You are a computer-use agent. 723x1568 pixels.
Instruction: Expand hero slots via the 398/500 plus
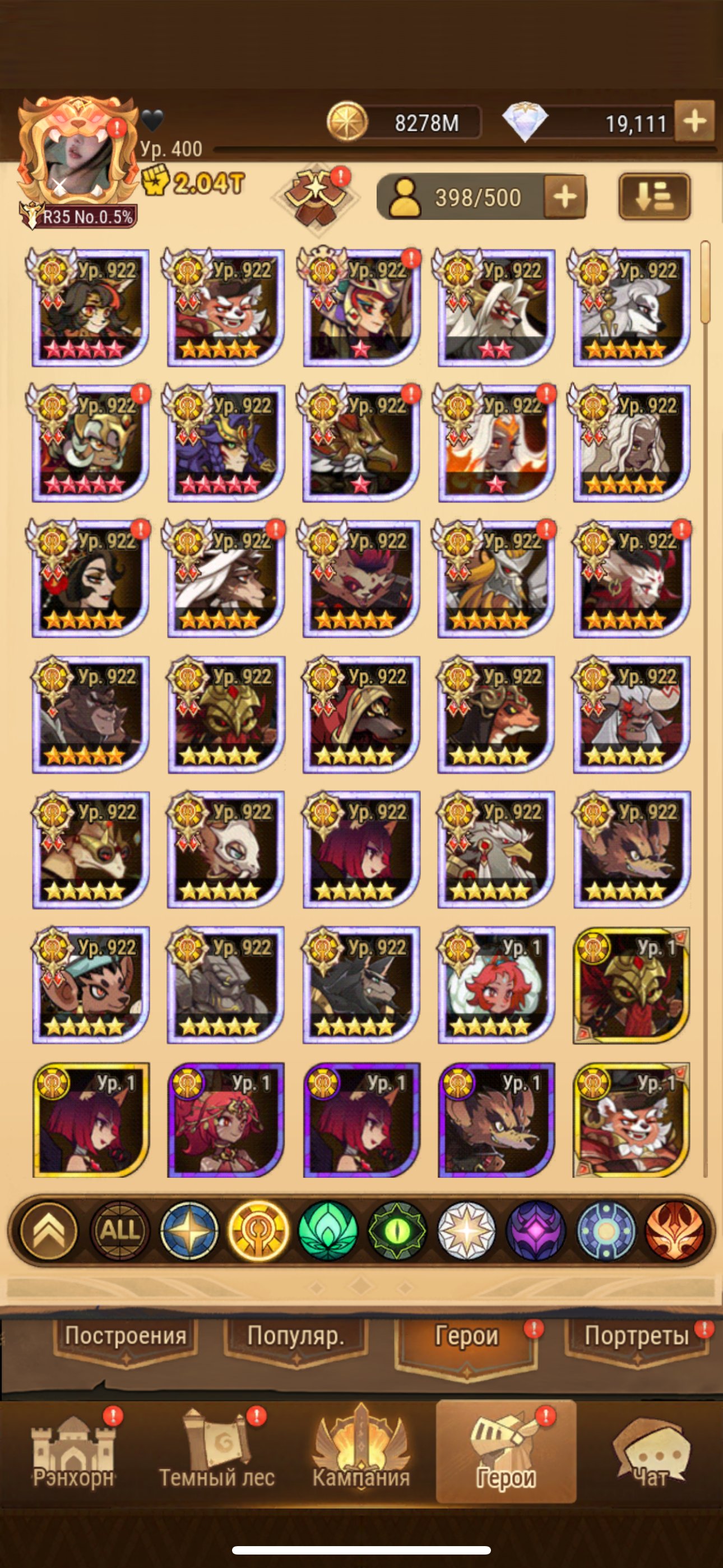[565, 197]
